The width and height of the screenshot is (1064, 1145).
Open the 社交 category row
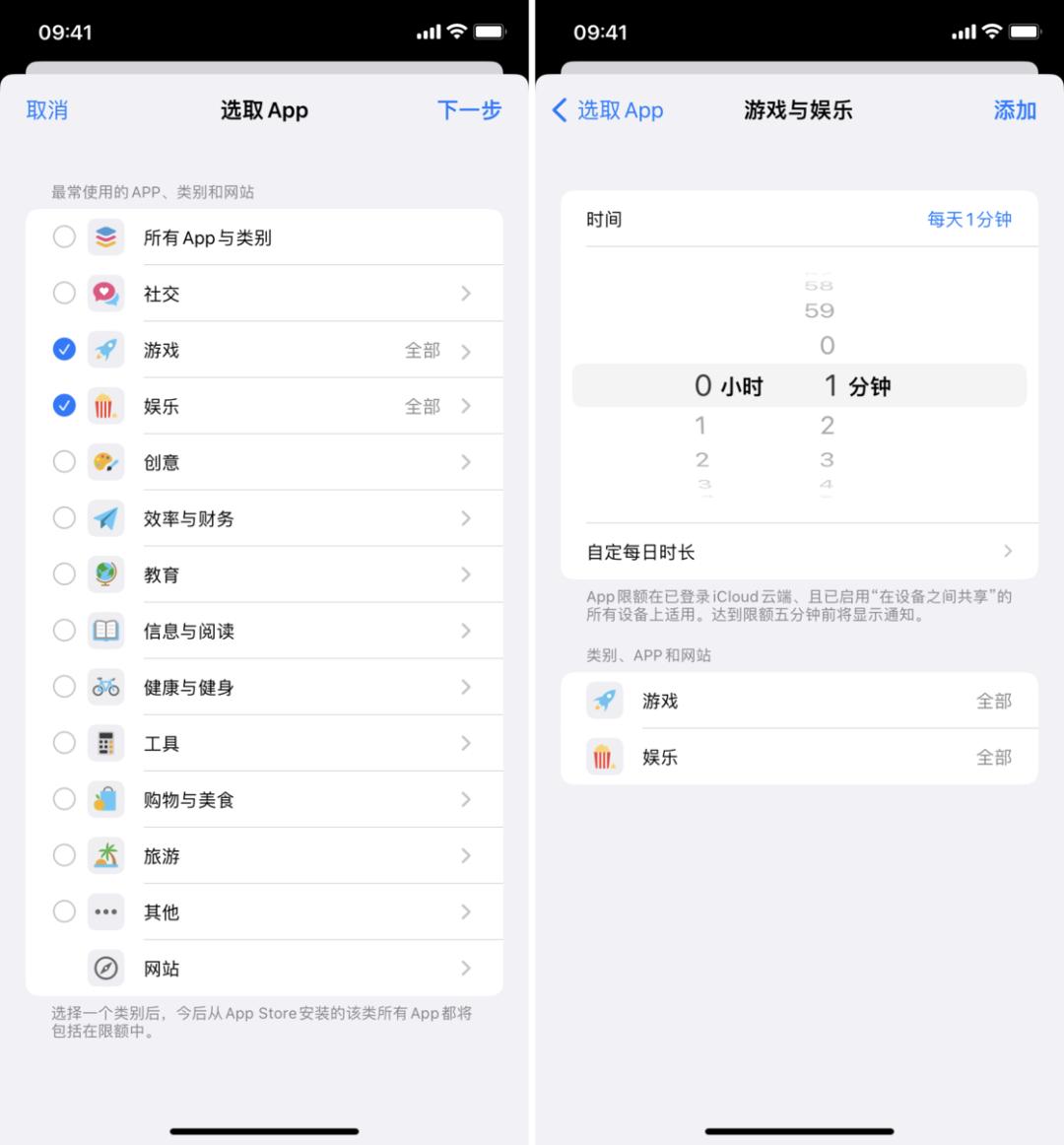264,294
